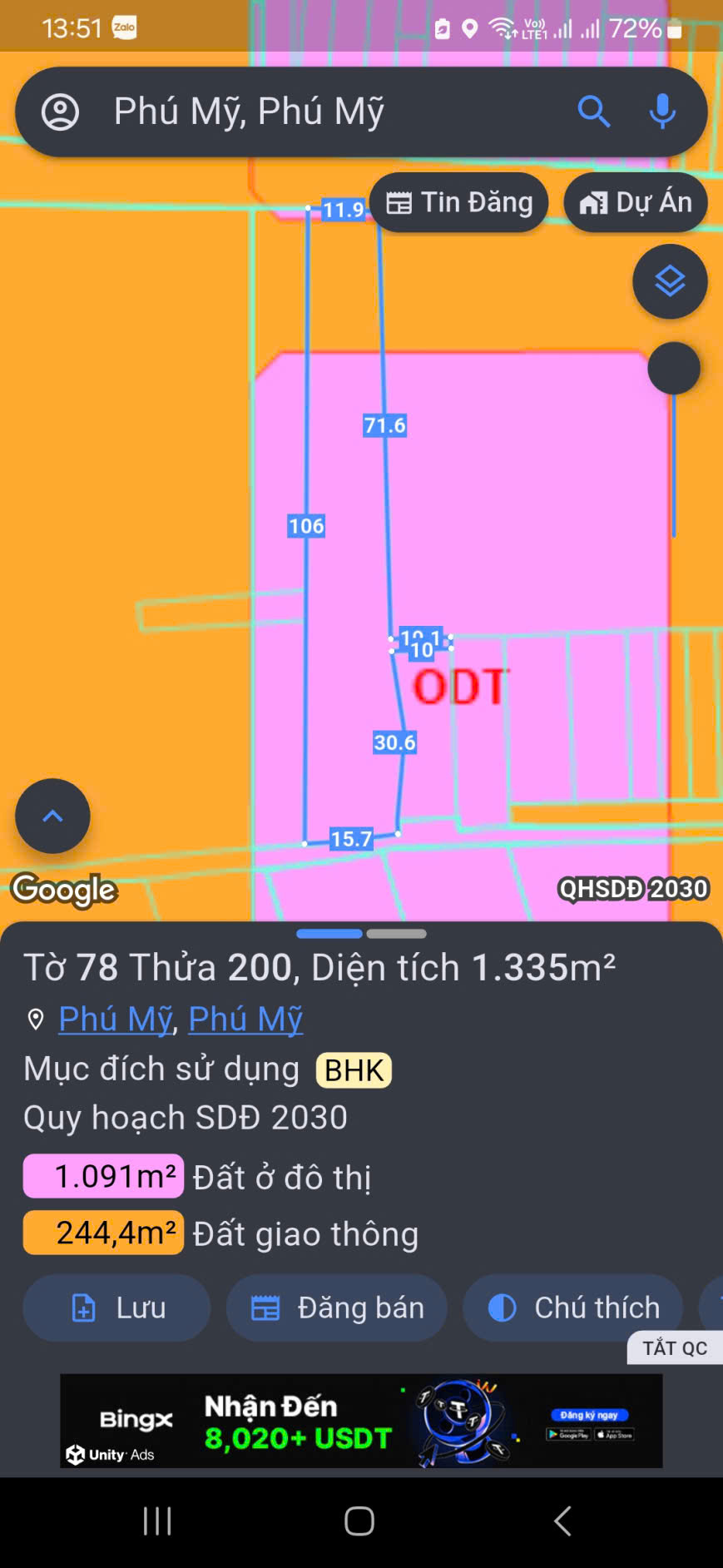Screen dimensions: 723x1568
Task: Open the map layers switcher icon
Action: pos(670,282)
